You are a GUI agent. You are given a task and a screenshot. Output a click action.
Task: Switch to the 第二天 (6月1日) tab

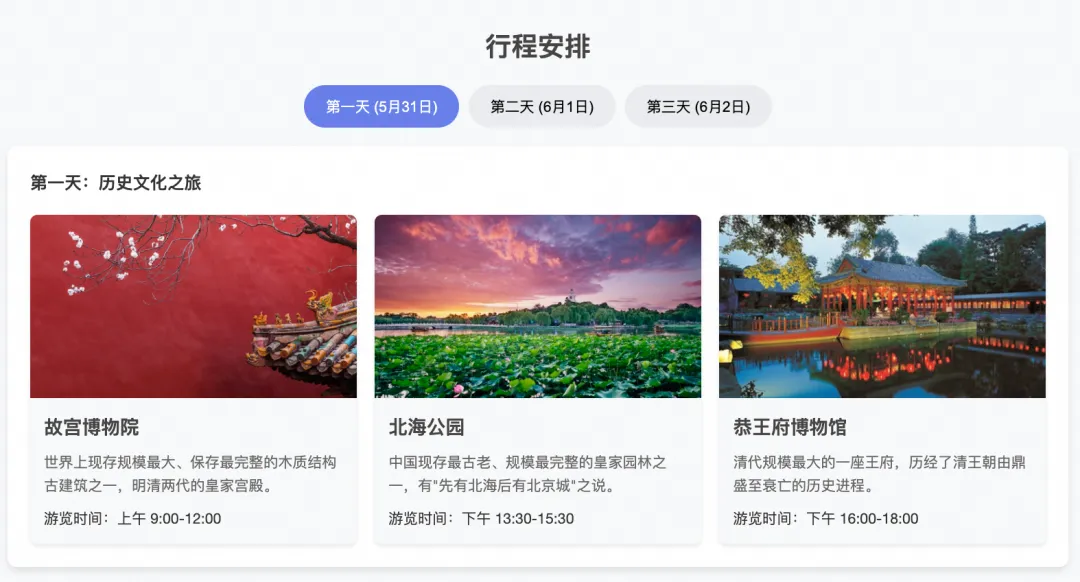pyautogui.click(x=542, y=107)
